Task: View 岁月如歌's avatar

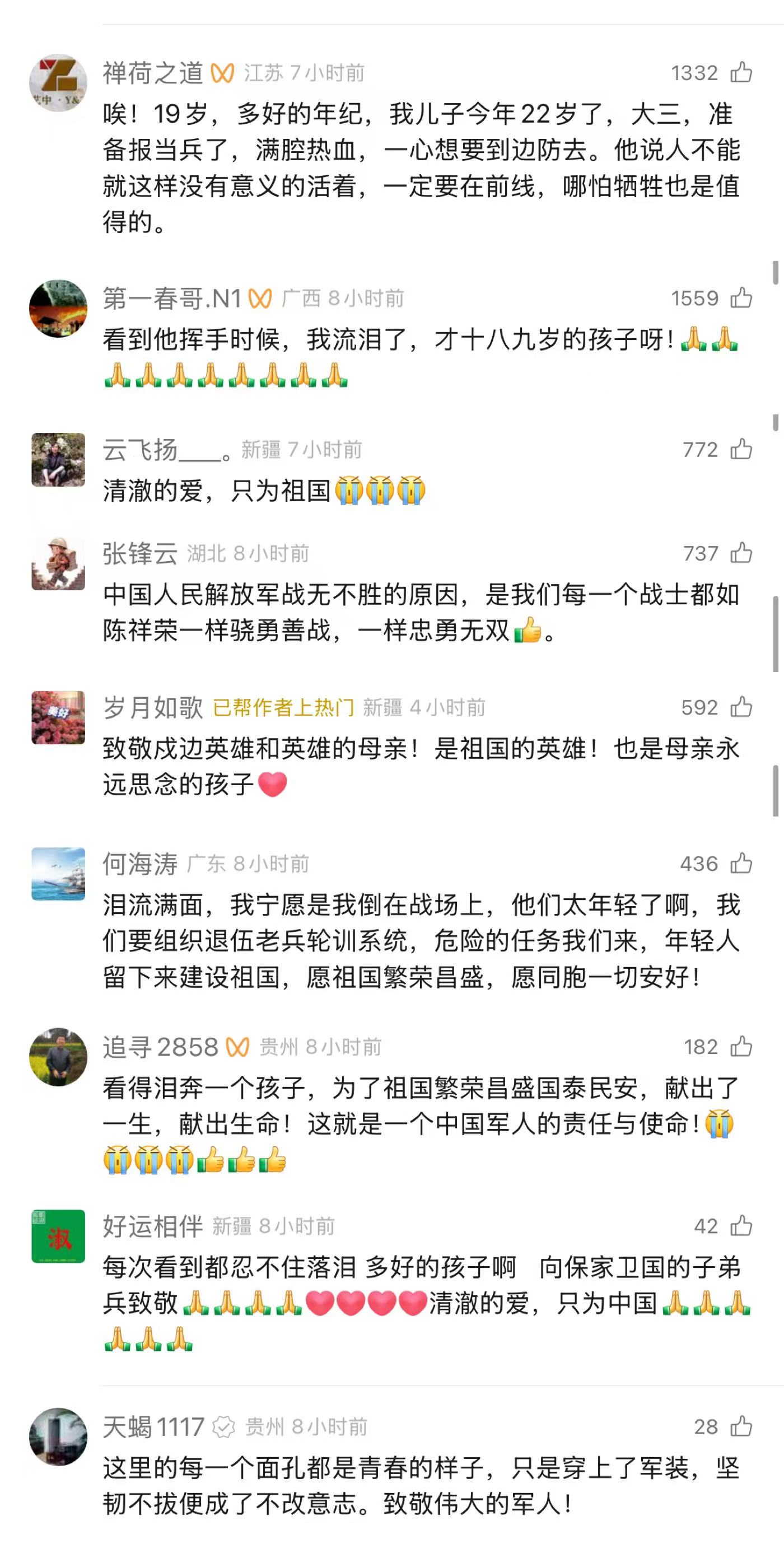Action: coord(58,717)
